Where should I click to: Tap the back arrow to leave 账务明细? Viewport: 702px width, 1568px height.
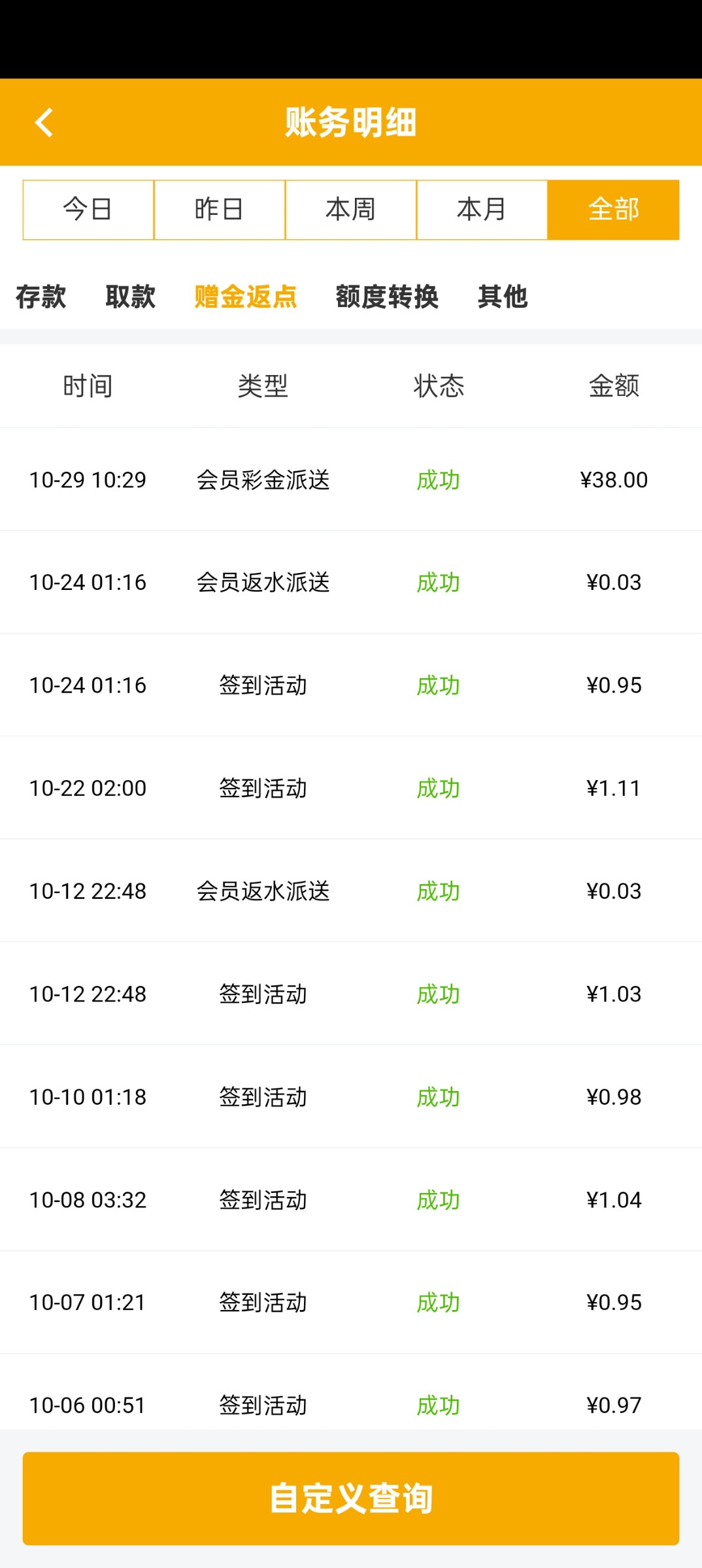click(x=44, y=123)
